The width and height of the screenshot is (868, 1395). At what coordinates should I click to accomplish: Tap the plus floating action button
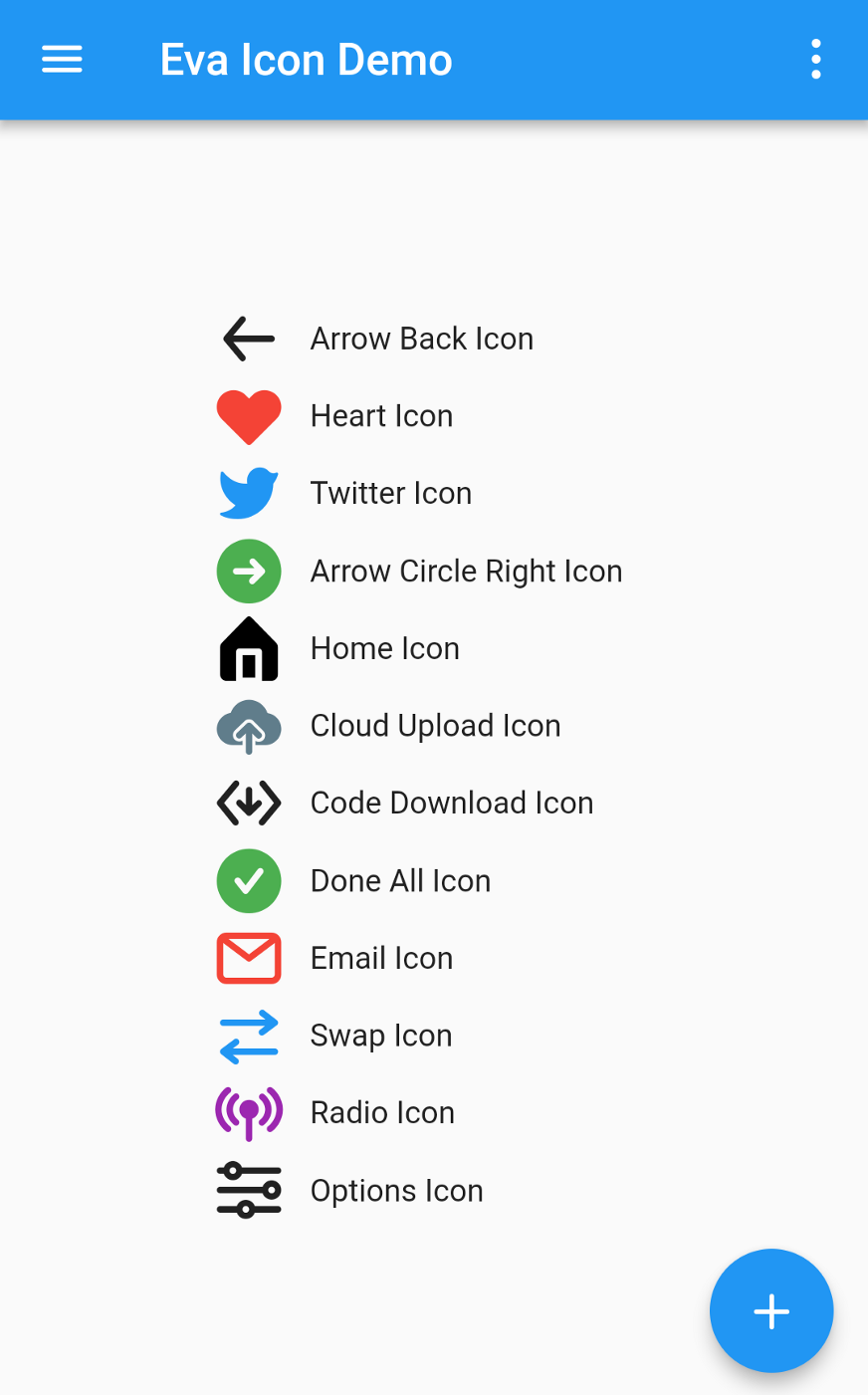(771, 1310)
